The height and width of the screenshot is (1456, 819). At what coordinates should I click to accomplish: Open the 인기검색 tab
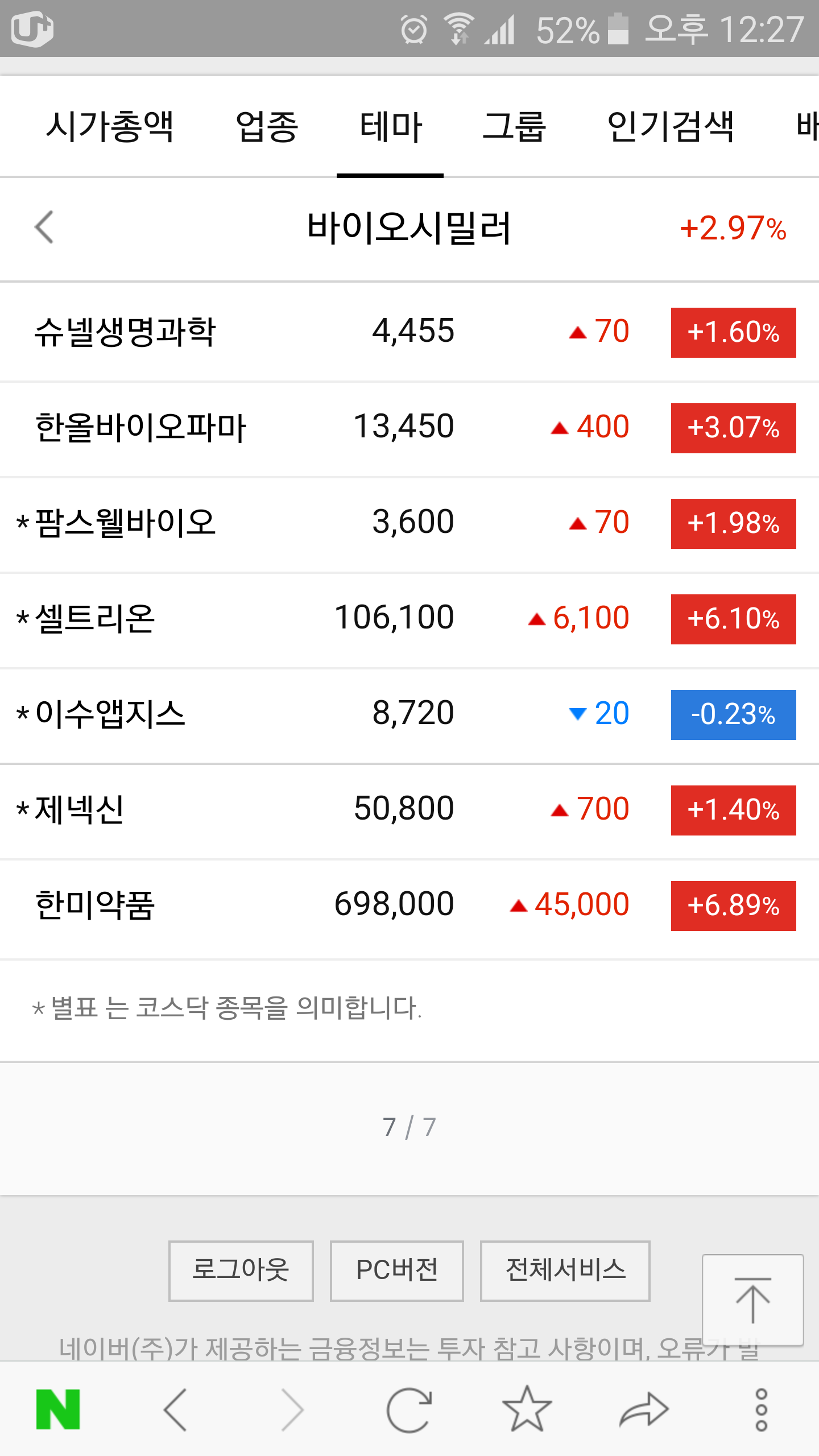[x=671, y=126]
